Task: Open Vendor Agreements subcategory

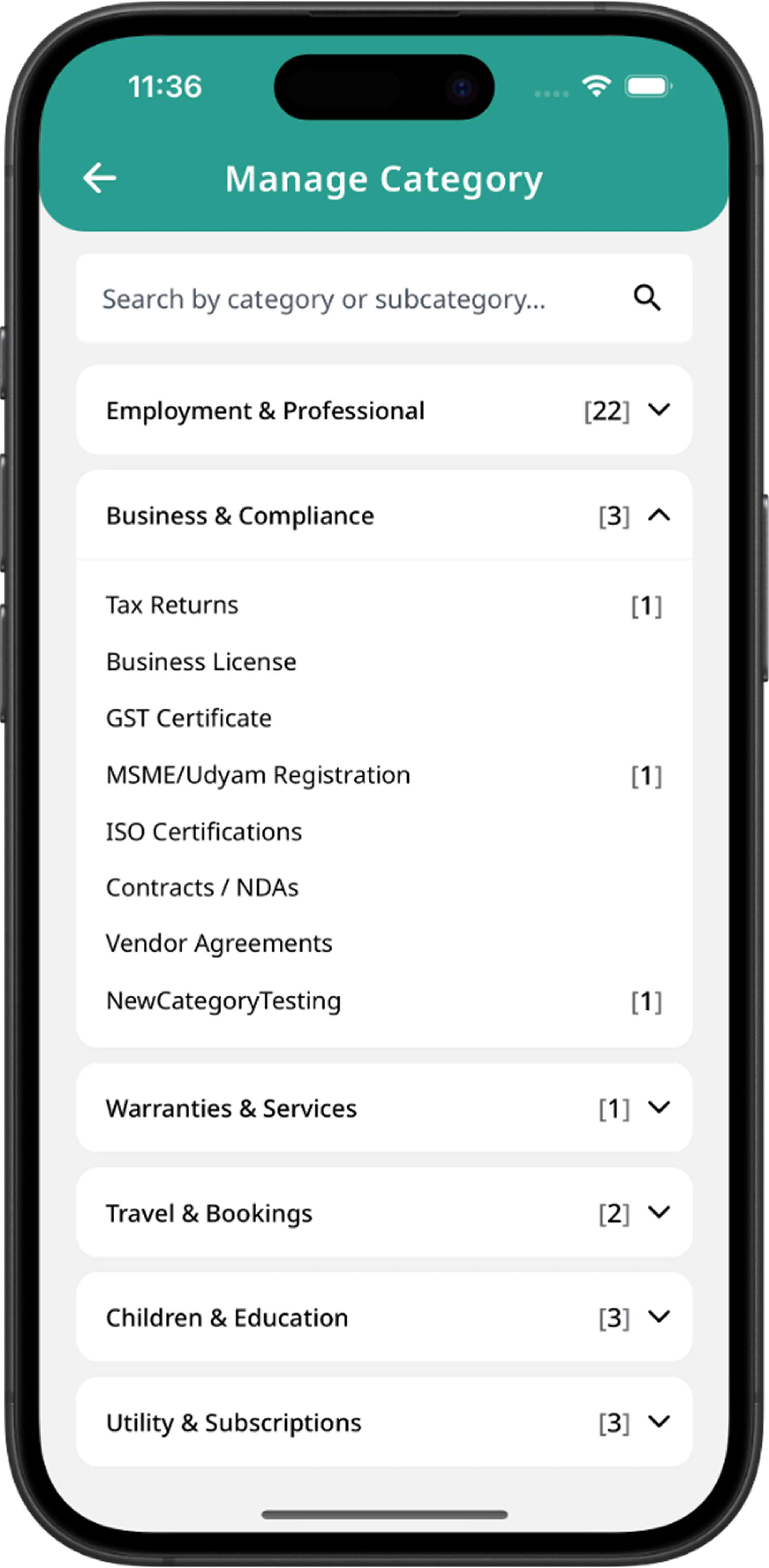Action: tap(219, 943)
